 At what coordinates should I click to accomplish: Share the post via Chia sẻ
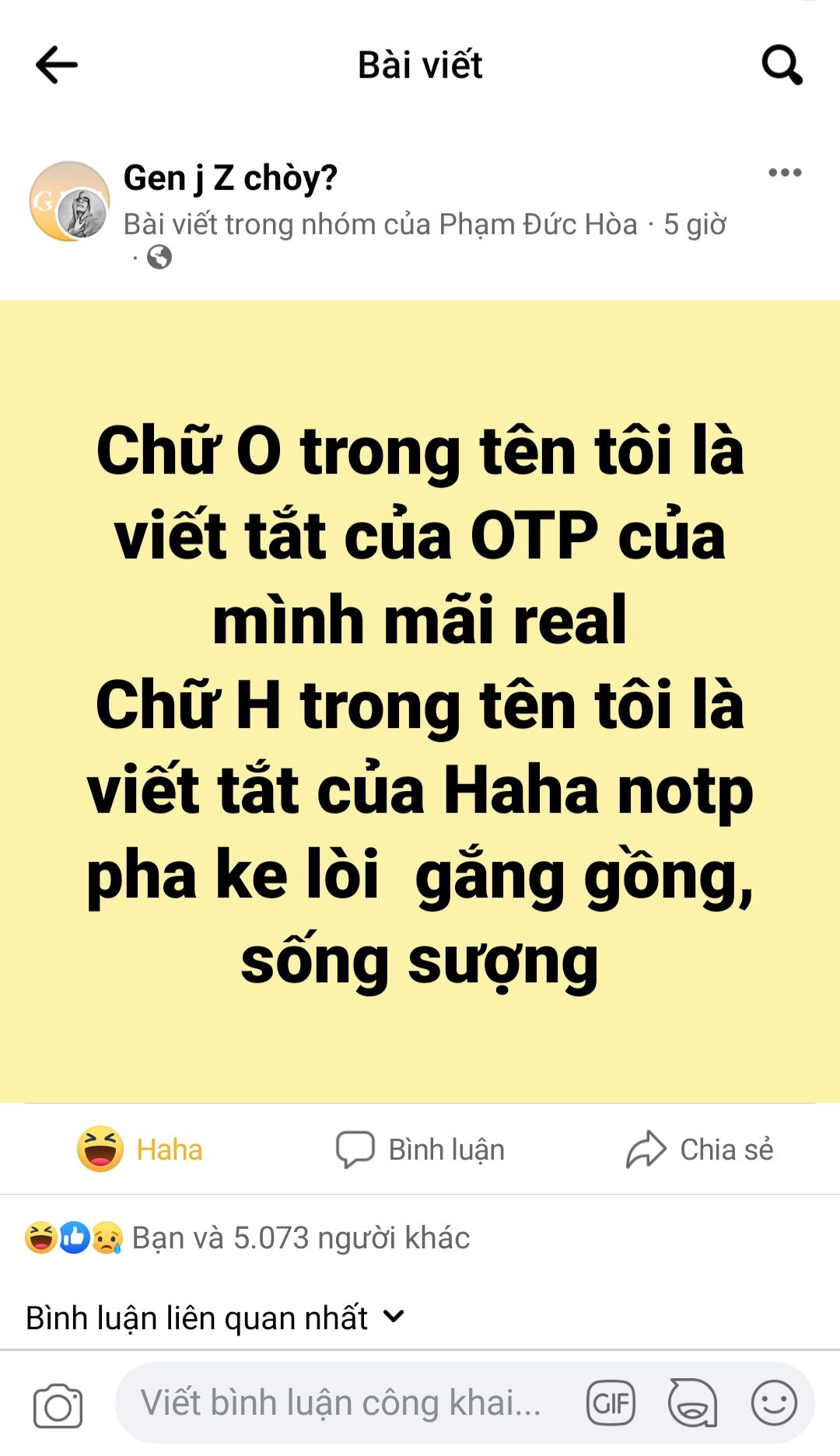coord(699,1150)
